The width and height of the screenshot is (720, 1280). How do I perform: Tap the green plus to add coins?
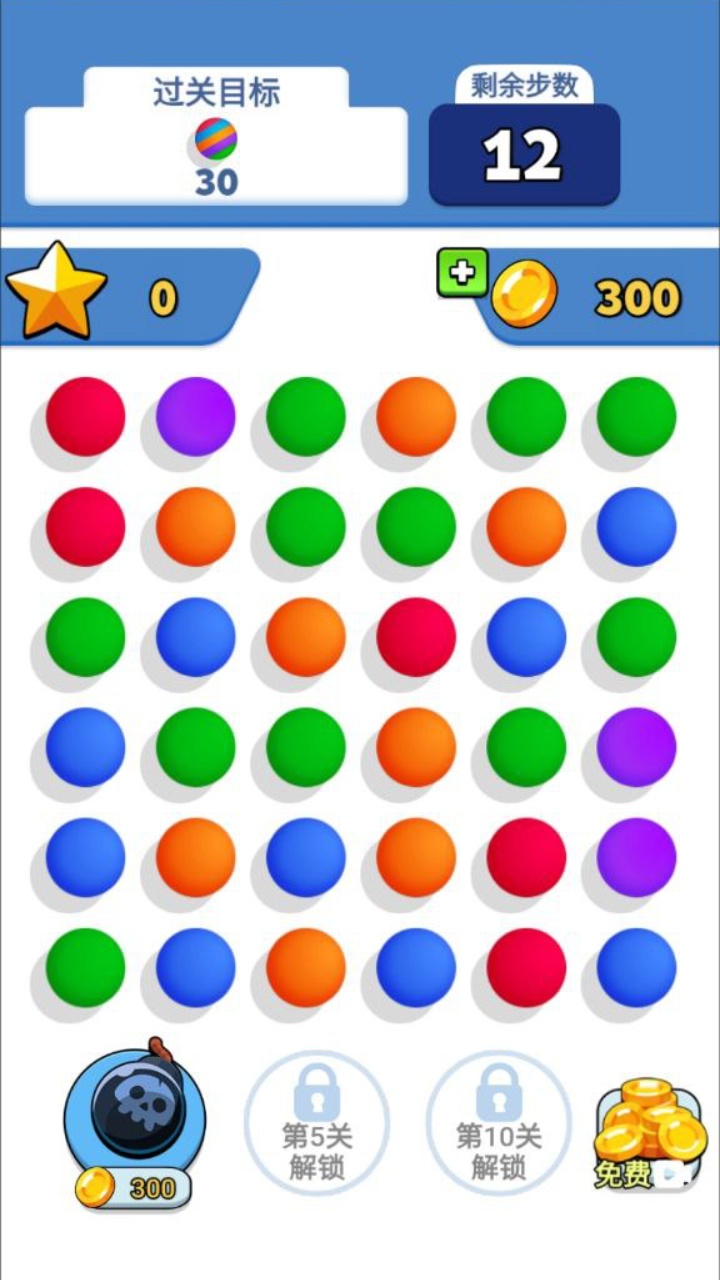click(x=462, y=273)
